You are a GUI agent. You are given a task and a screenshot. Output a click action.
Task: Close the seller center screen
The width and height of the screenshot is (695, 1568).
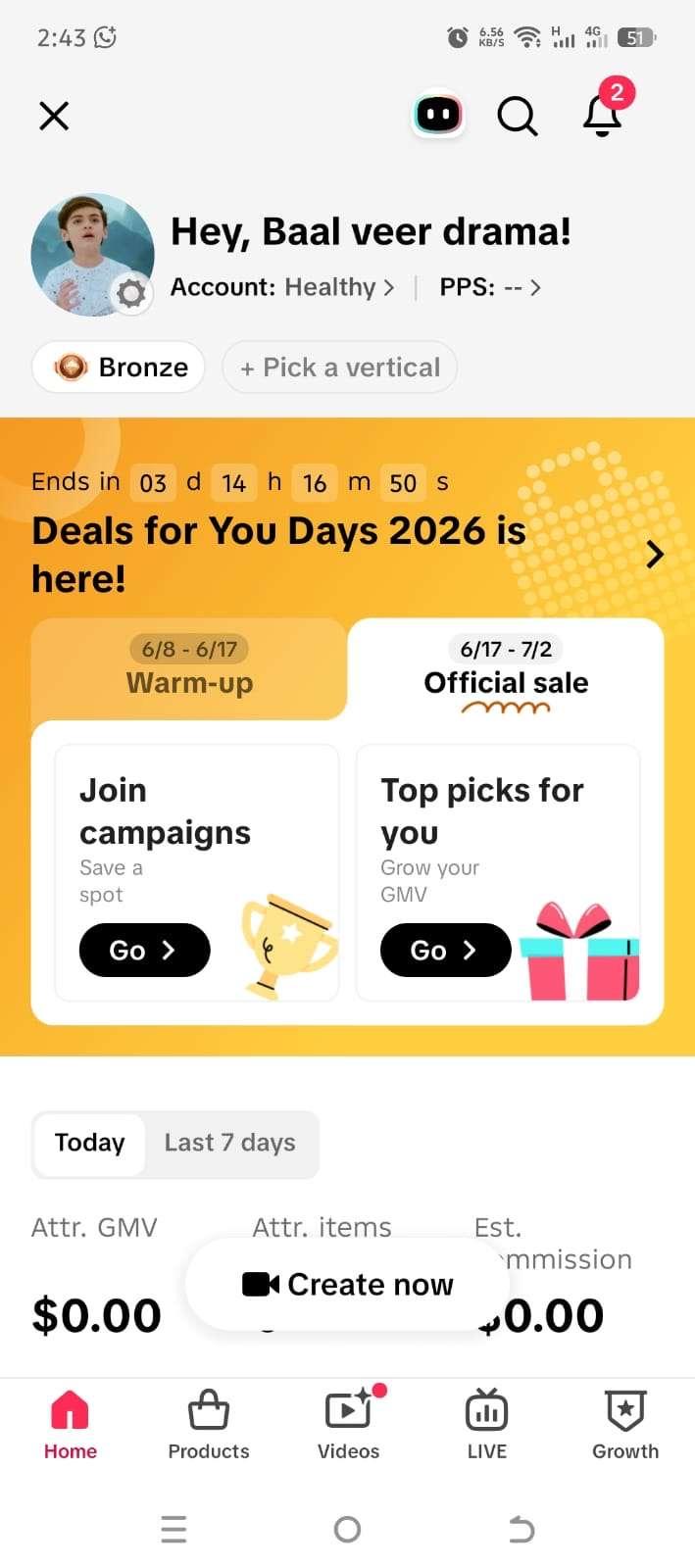coord(54,117)
